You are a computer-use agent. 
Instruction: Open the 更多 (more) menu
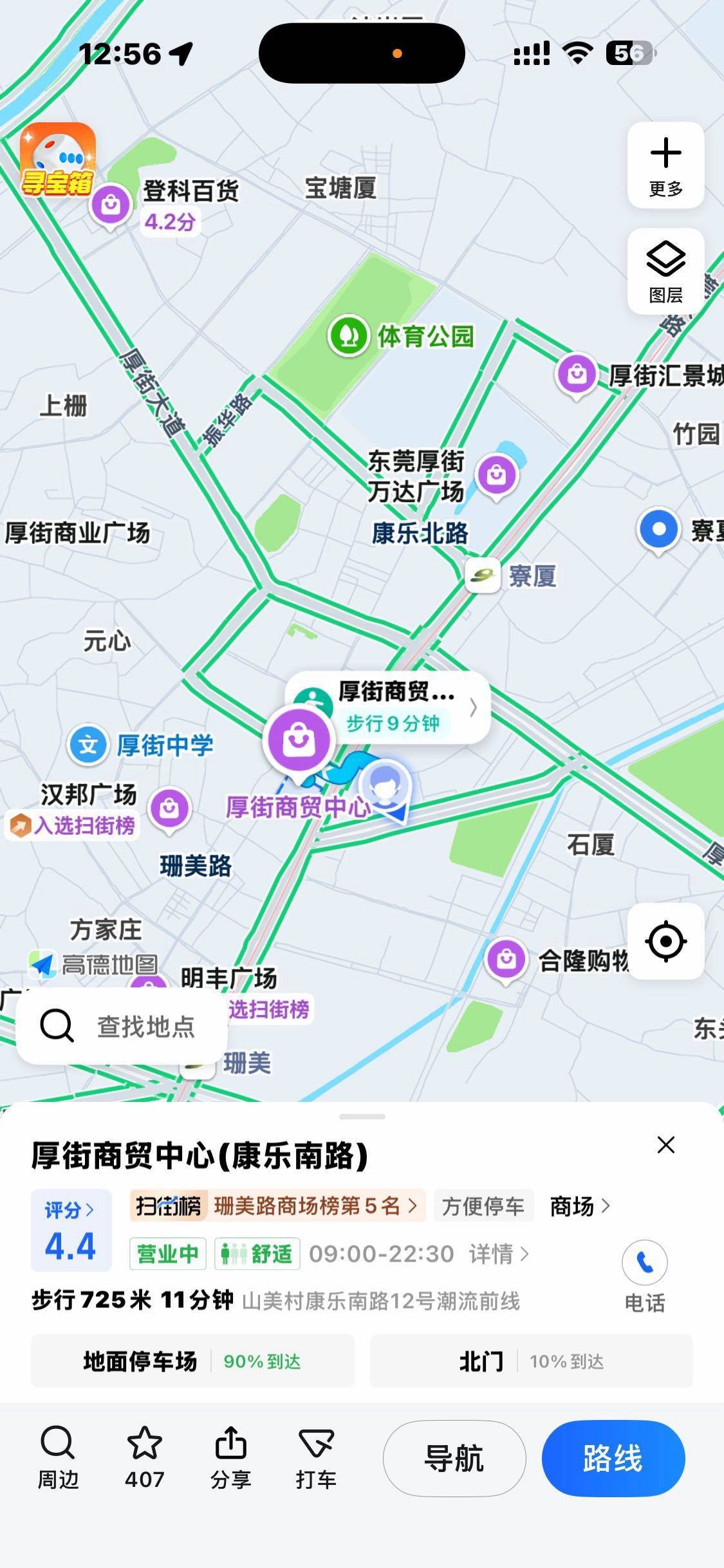pyautogui.click(x=665, y=165)
